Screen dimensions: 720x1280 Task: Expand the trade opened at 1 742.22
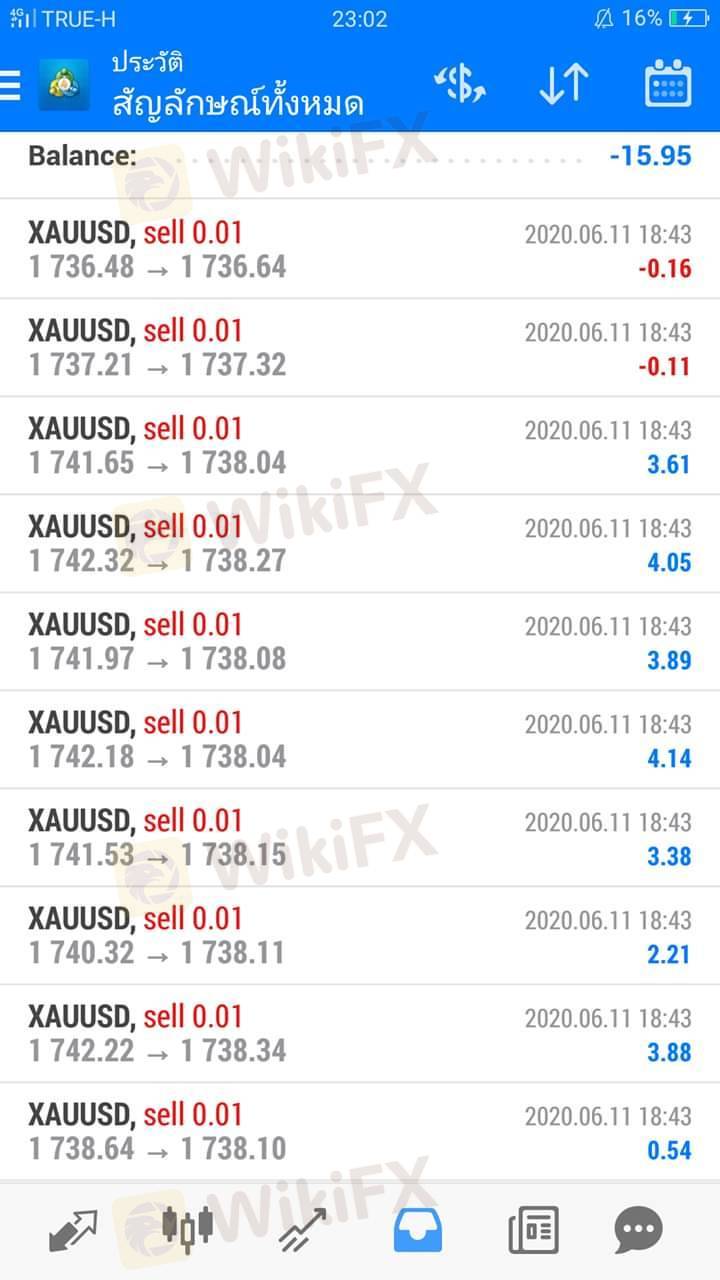360,1034
